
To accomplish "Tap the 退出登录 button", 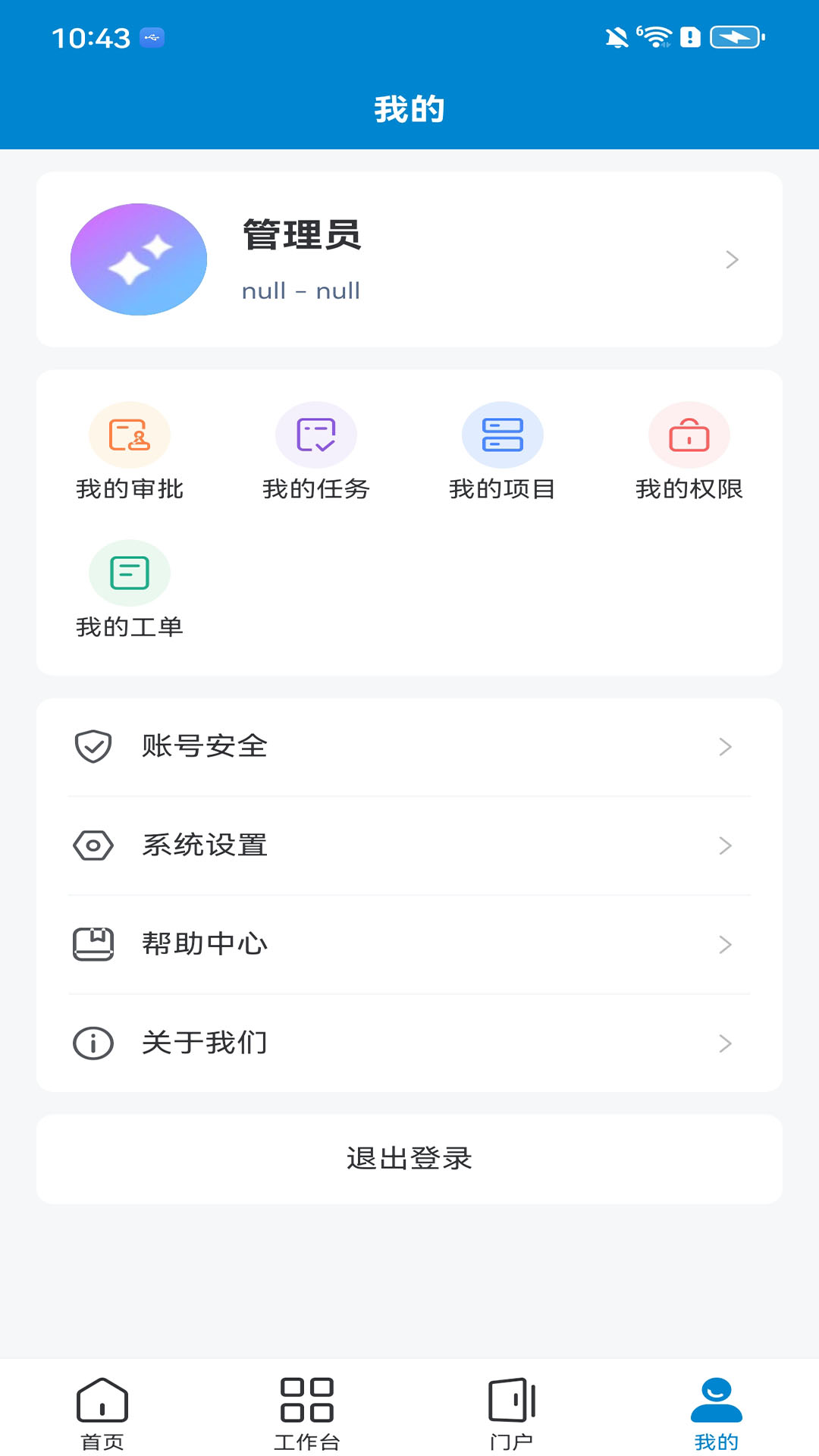I will click(409, 1159).
